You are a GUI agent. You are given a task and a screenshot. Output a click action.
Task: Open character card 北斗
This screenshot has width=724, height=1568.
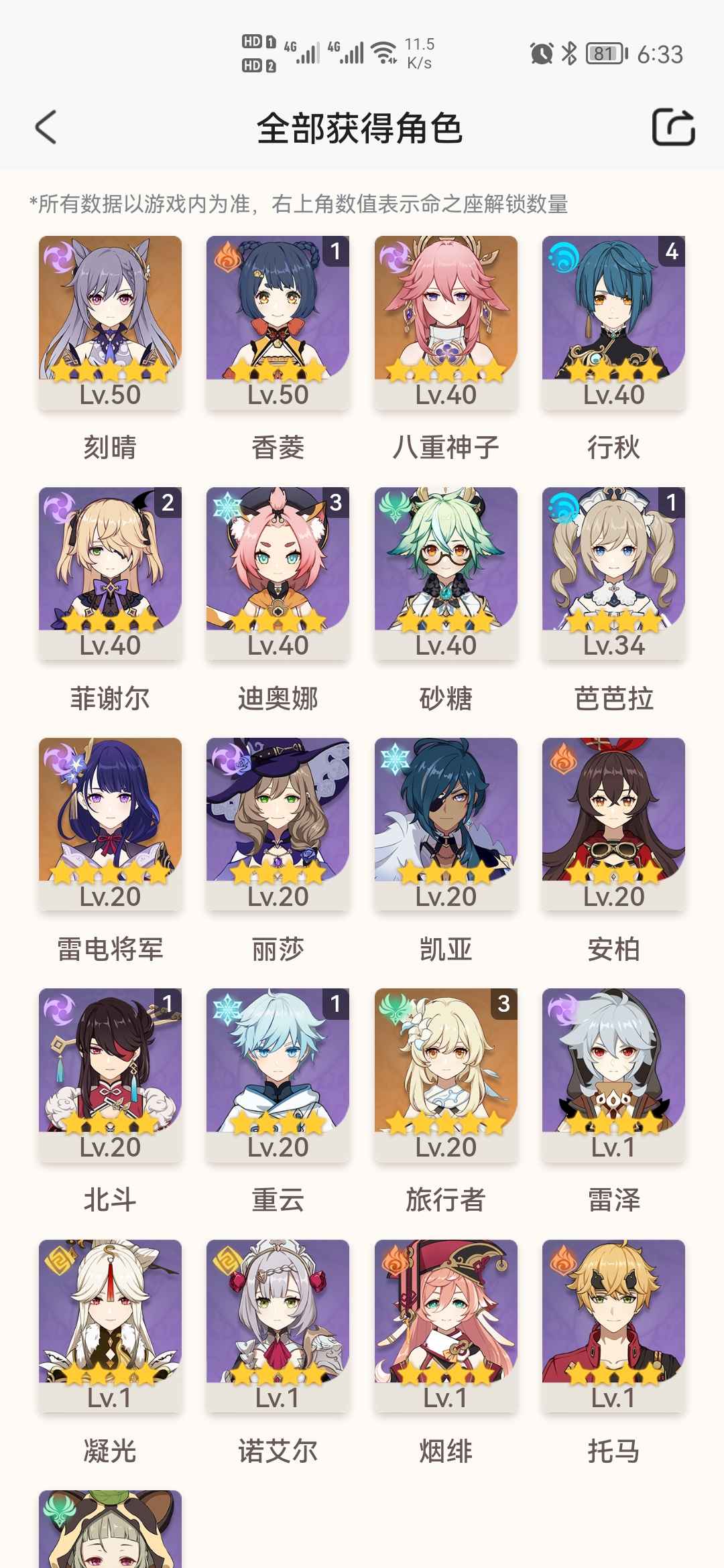[x=110, y=1074]
